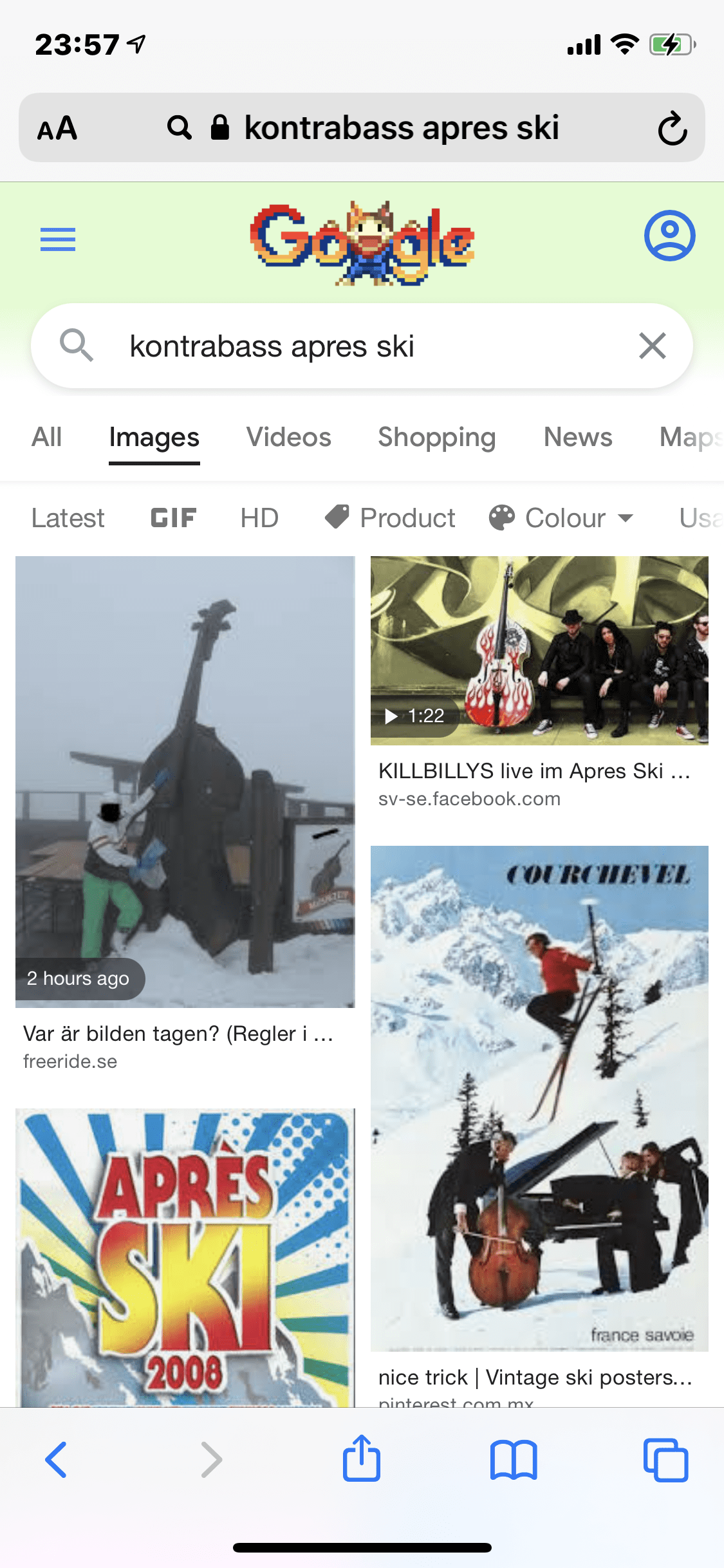Switch to the Videos tab

tap(288, 438)
